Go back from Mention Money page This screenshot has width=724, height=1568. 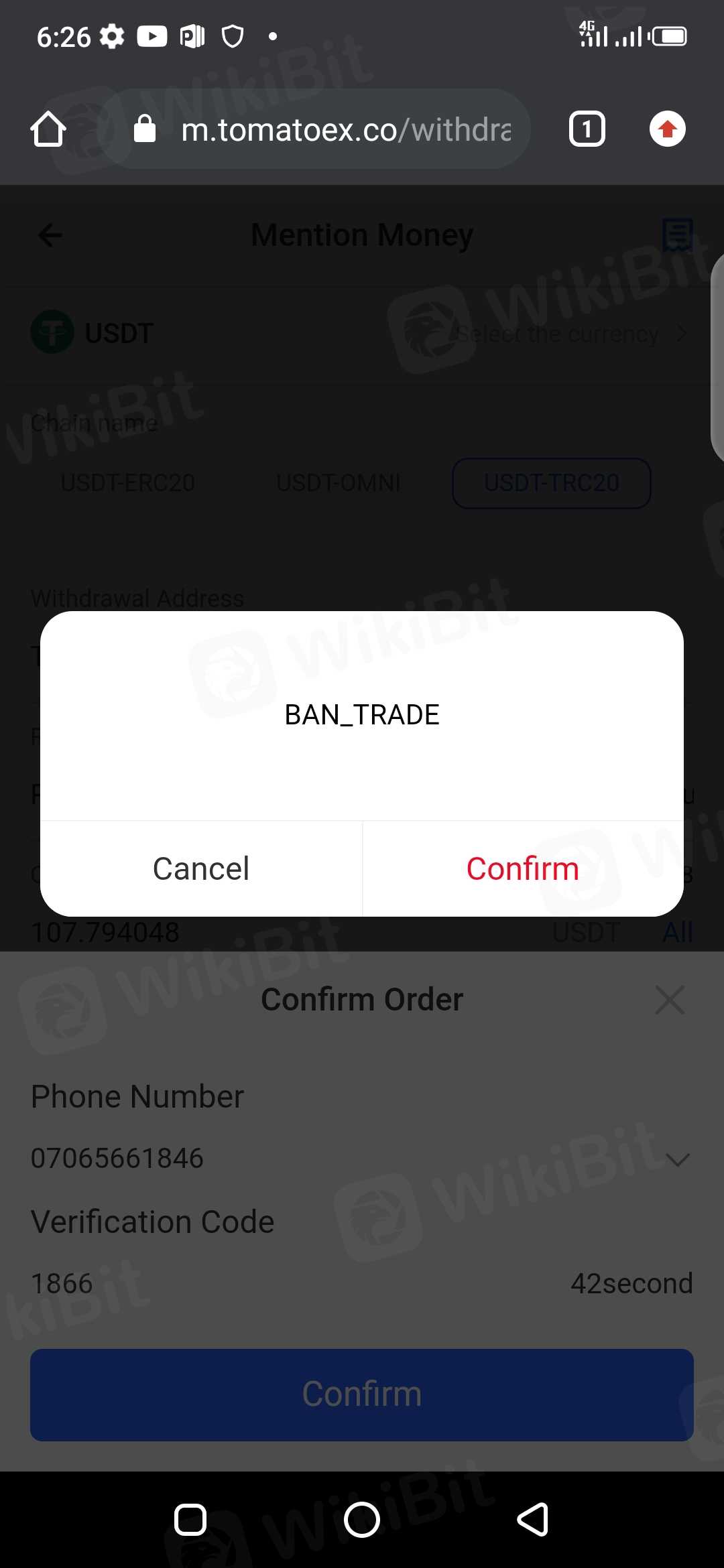(50, 235)
